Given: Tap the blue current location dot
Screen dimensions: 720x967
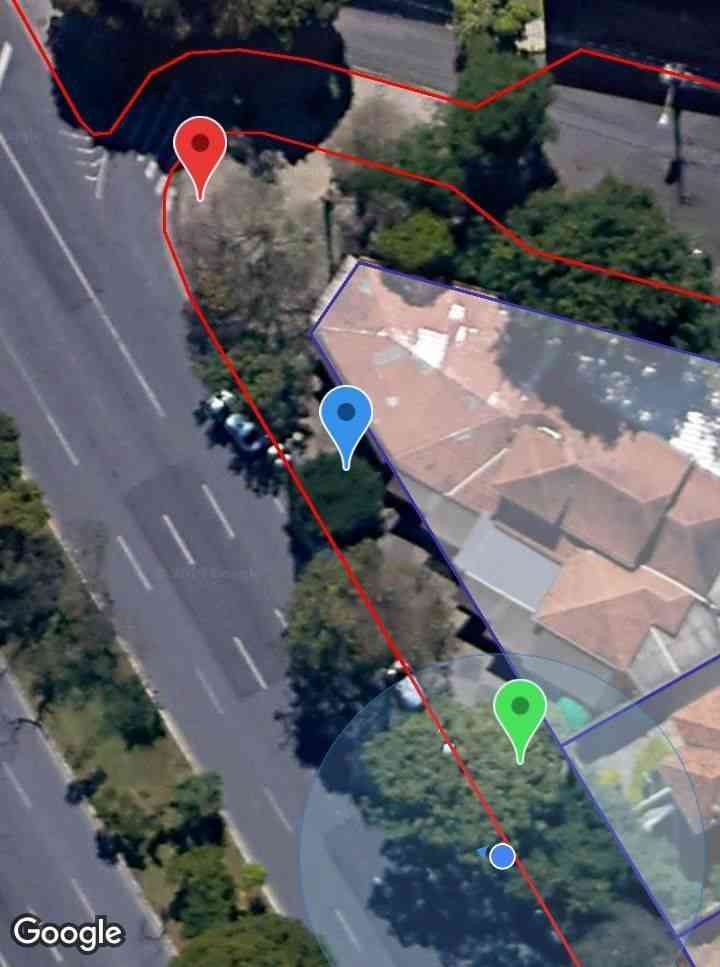Looking at the screenshot, I should (x=503, y=856).
